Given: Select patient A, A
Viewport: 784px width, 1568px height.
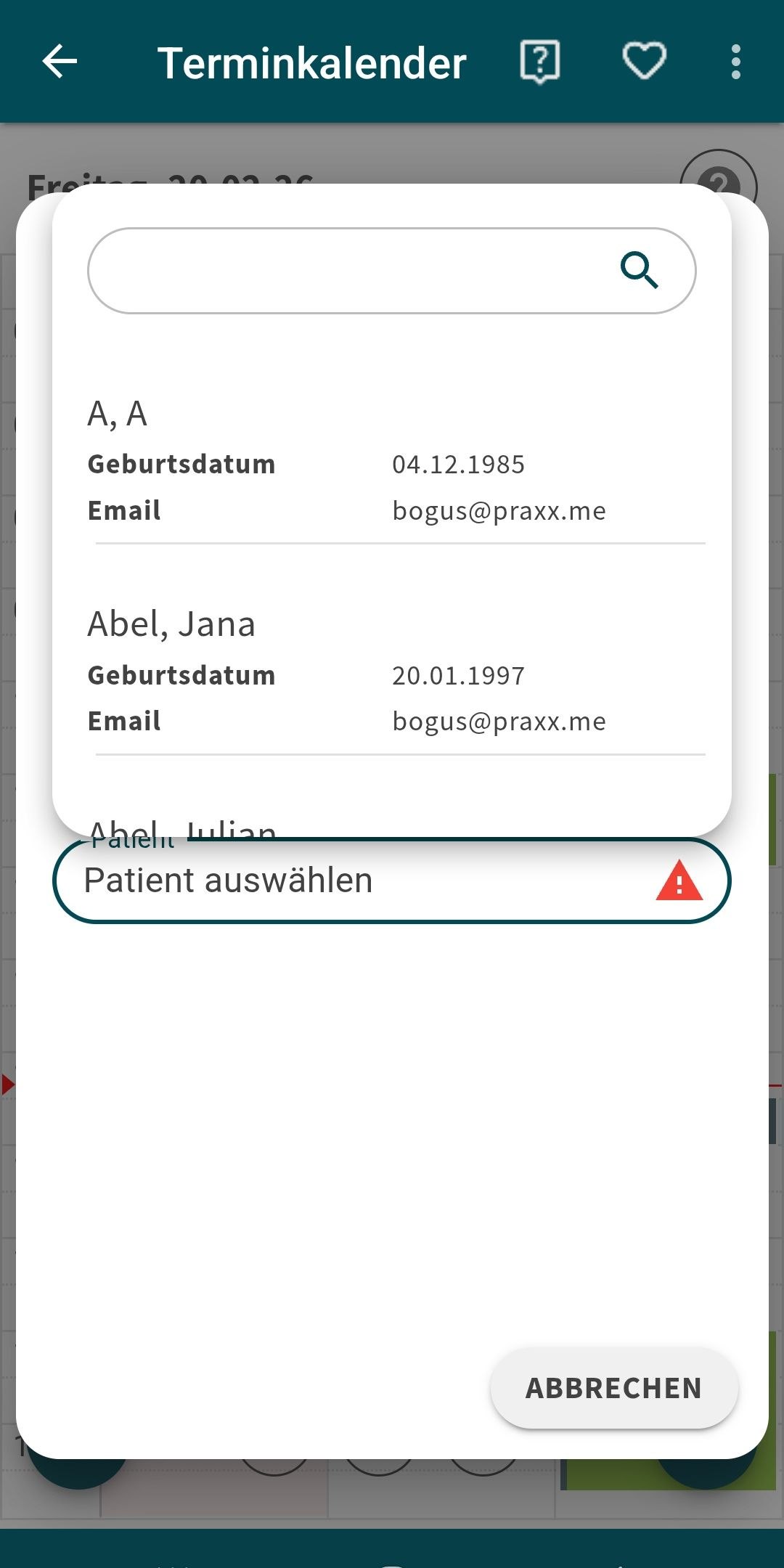Looking at the screenshot, I should pos(392,462).
